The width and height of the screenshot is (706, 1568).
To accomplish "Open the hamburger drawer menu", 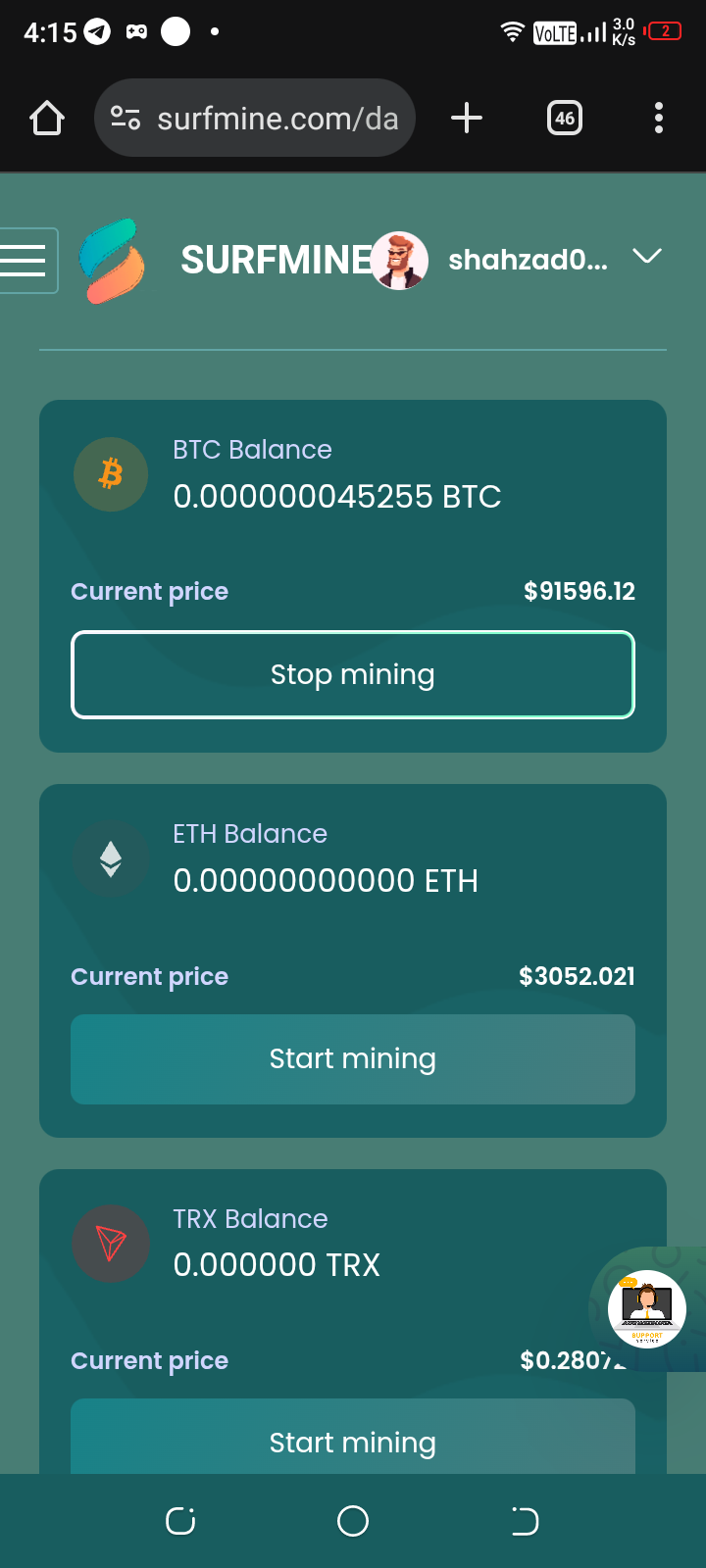I will pos(24,261).
